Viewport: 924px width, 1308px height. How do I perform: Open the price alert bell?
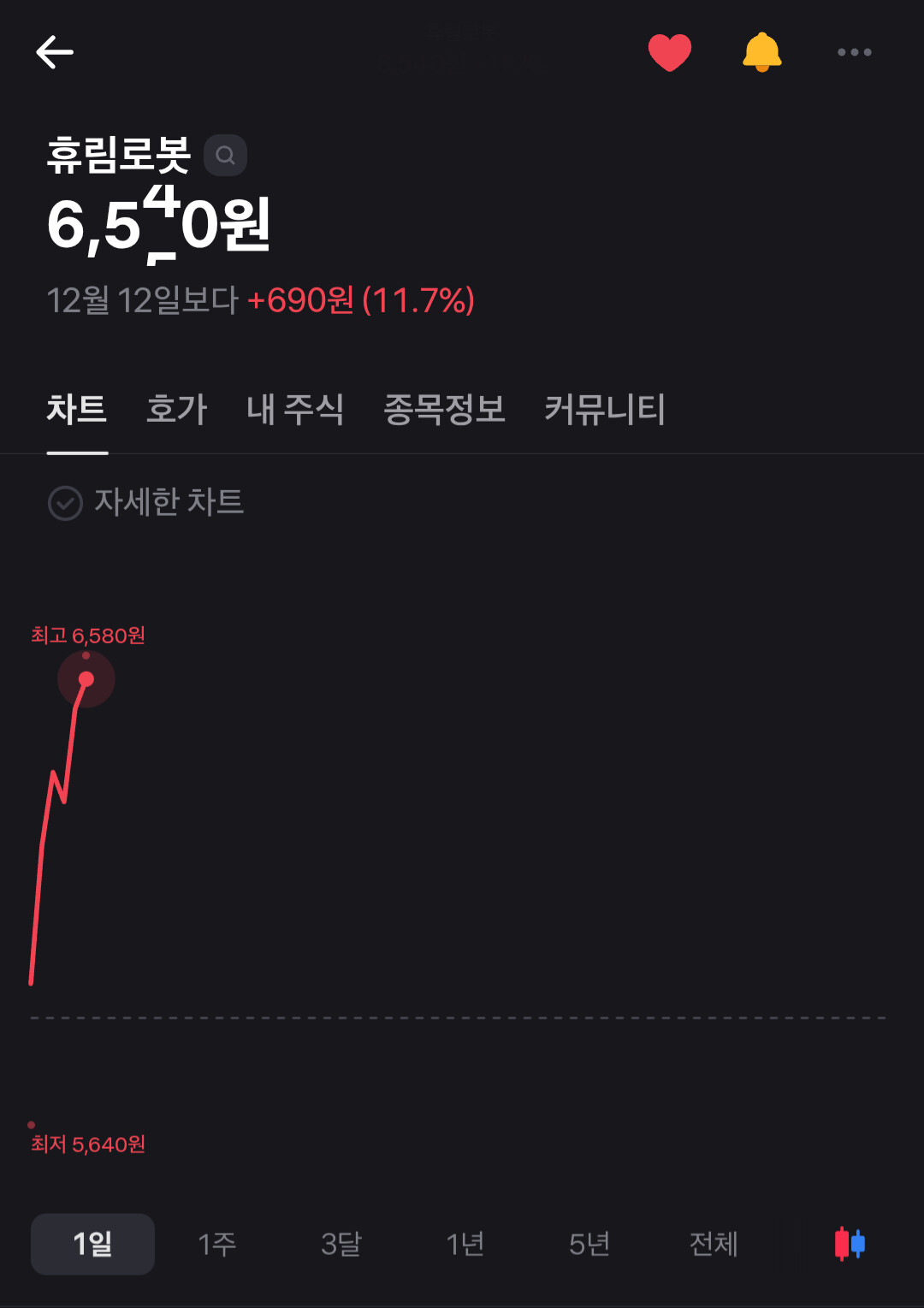tap(761, 52)
